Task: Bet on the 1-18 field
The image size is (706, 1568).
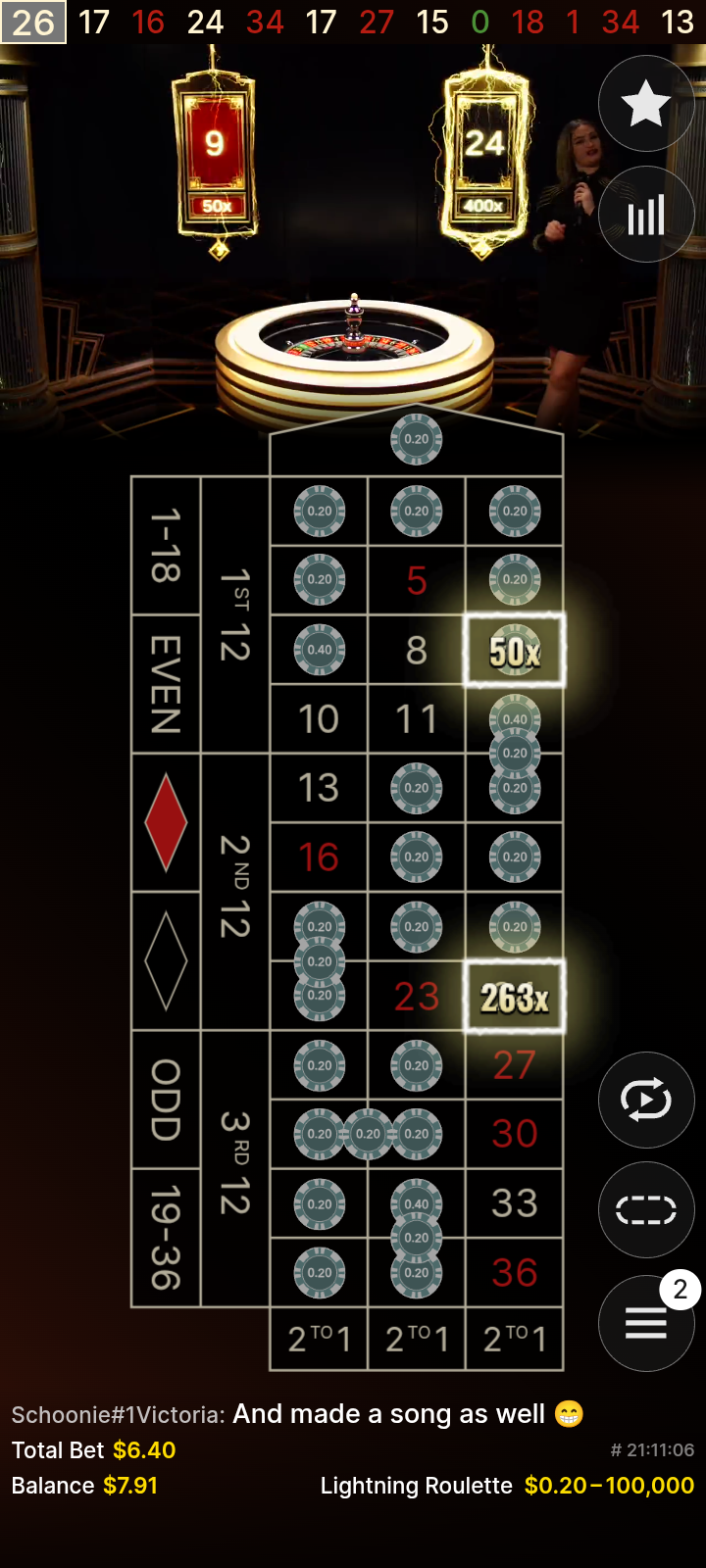Action: (166, 546)
